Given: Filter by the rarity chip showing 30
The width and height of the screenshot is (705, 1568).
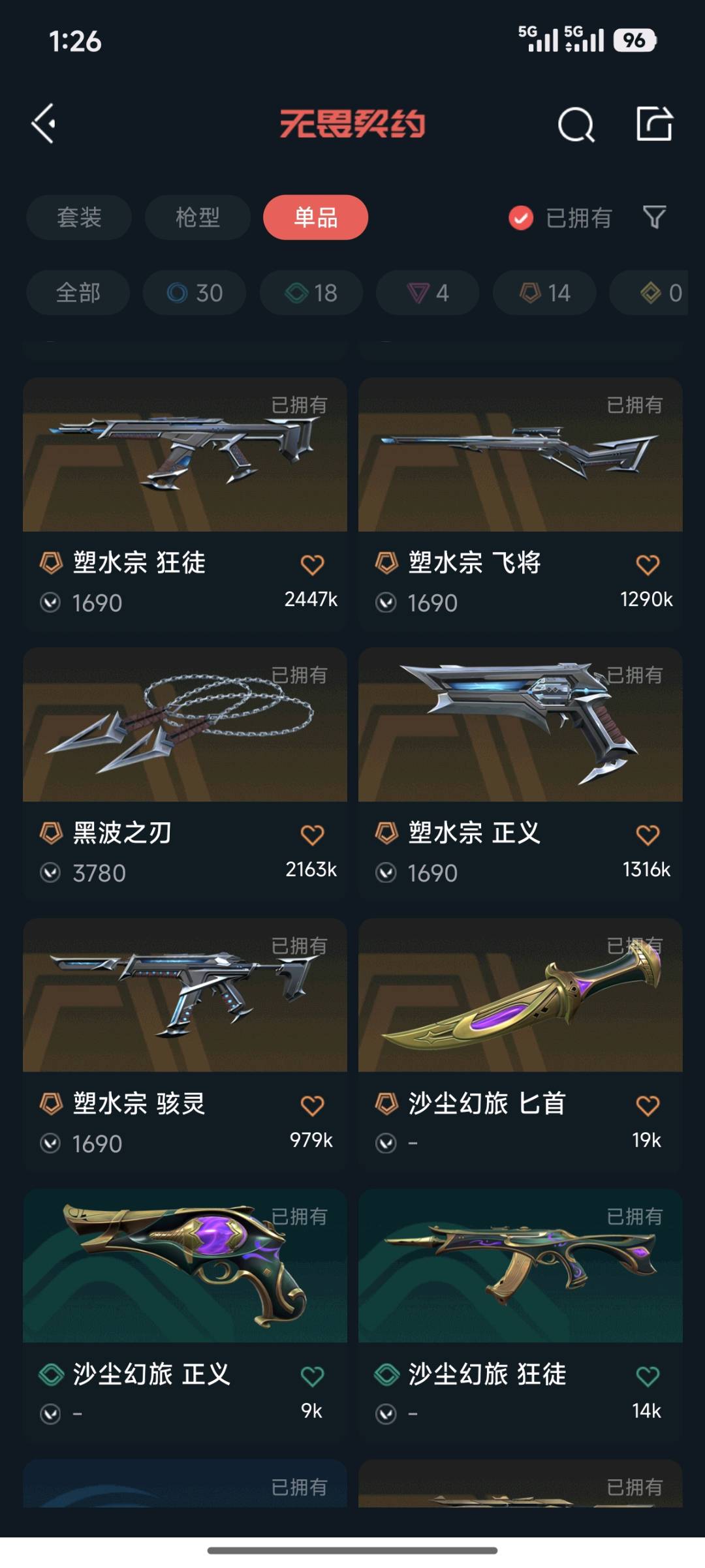Looking at the screenshot, I should (x=195, y=293).
